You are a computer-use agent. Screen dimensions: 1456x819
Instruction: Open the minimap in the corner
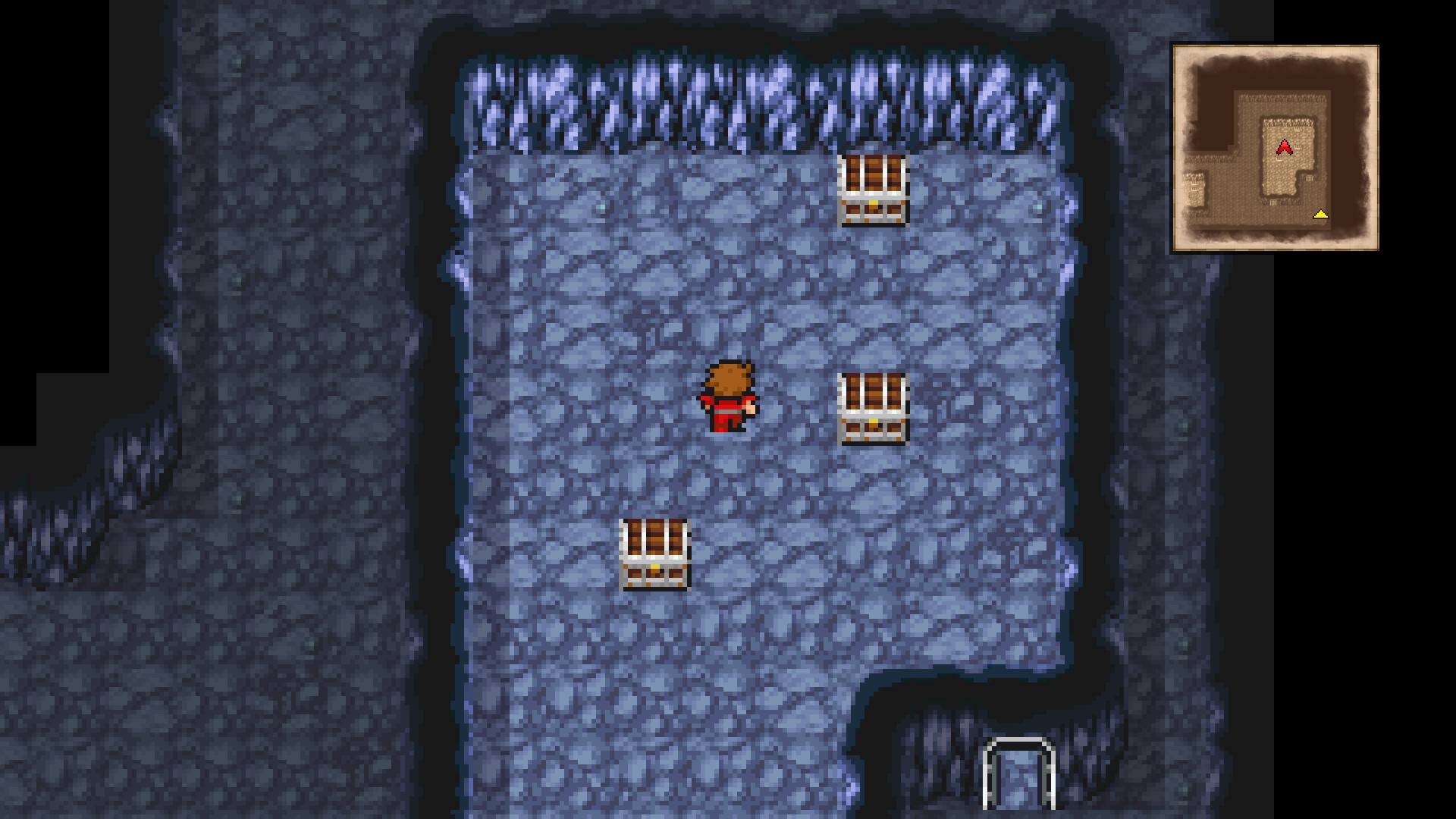click(x=1275, y=148)
